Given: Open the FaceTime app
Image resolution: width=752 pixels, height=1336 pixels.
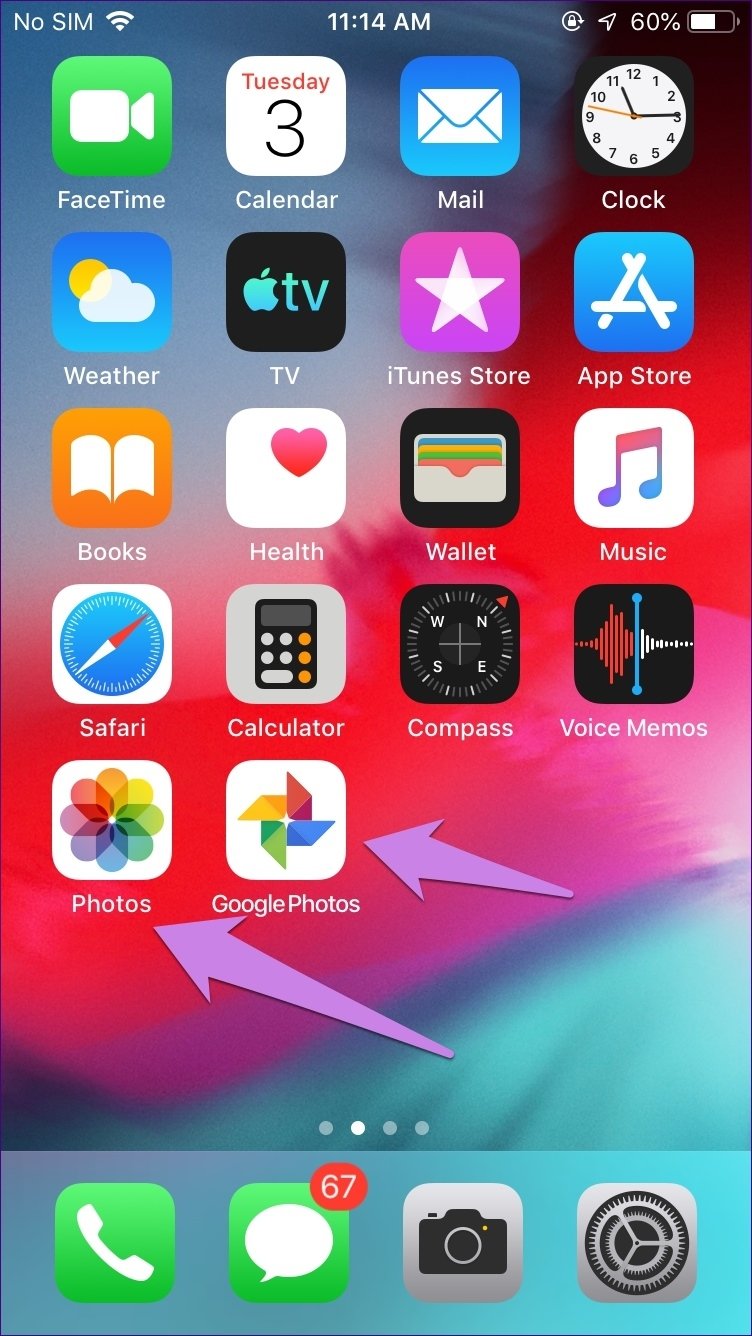Looking at the screenshot, I should pos(112,116).
